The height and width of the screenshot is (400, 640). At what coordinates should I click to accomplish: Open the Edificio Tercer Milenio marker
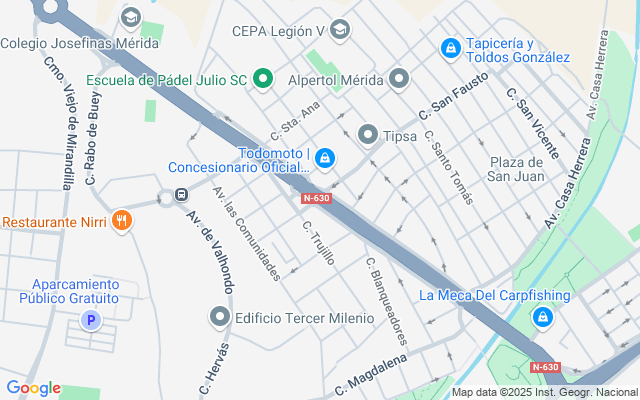click(x=220, y=317)
